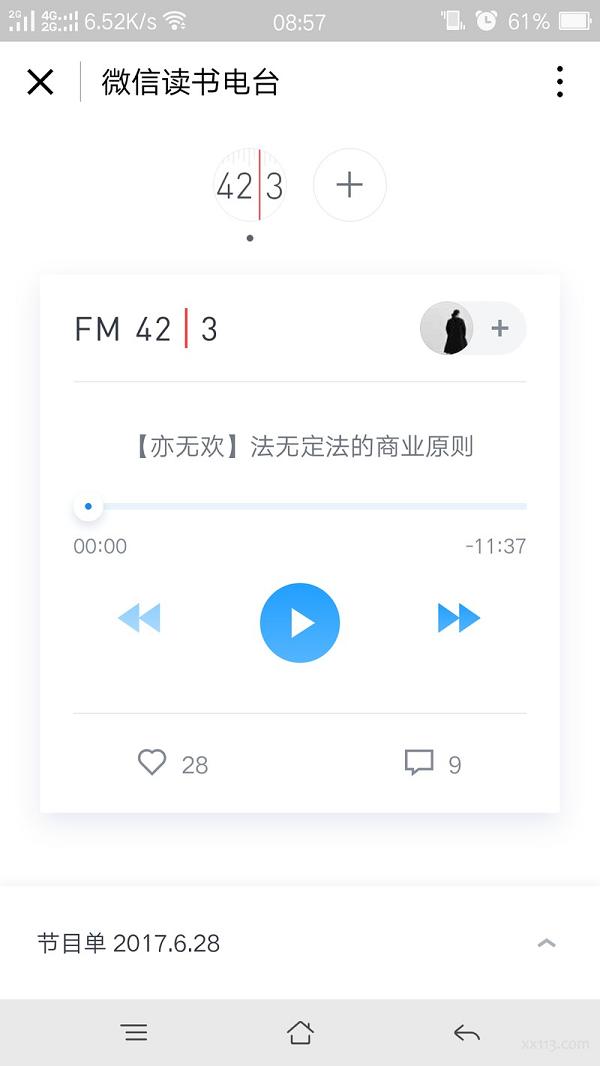Rewind to the previous episode
The height and width of the screenshot is (1066, 600).
pos(139,619)
